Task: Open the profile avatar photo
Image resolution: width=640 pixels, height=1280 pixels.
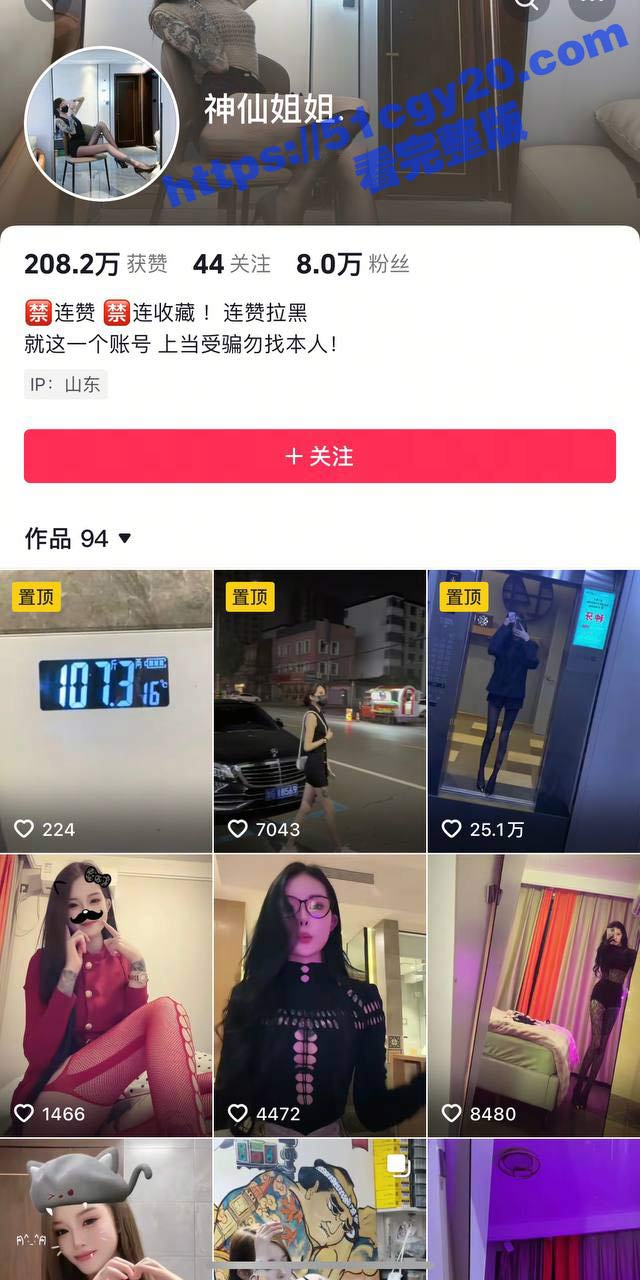Action: [101, 124]
